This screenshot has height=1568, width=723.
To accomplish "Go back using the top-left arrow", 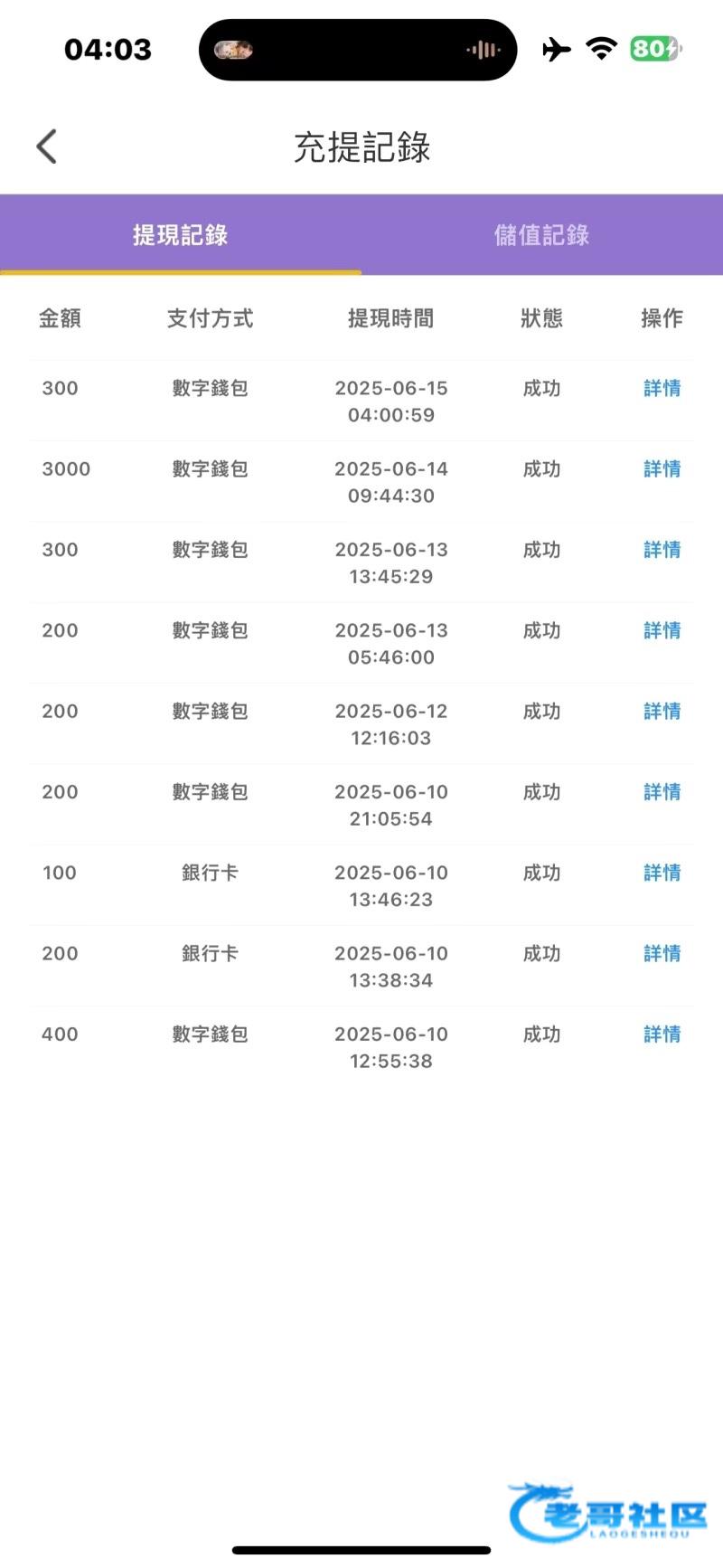I will 47,146.
